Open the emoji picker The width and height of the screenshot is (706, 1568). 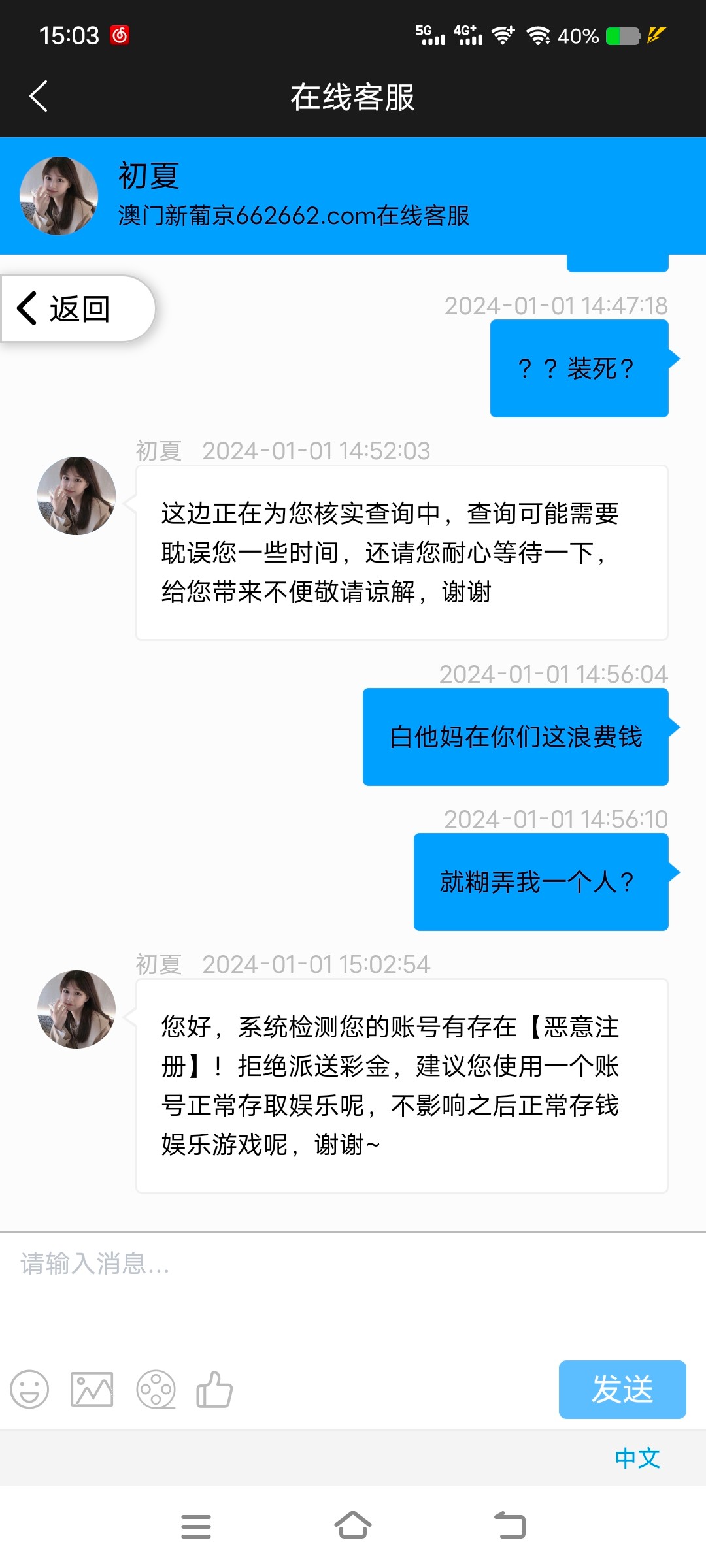(x=30, y=1390)
